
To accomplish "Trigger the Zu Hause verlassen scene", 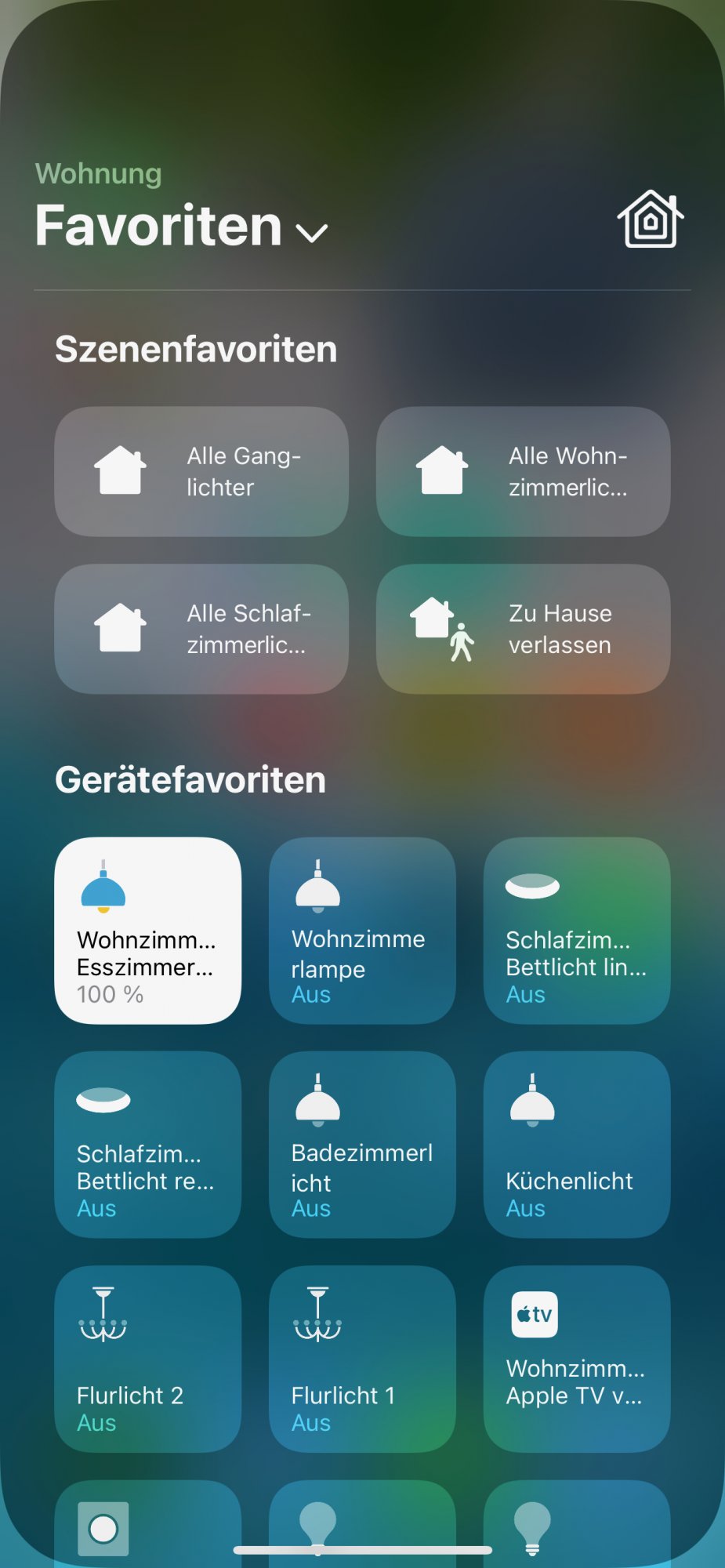I will click(x=523, y=629).
